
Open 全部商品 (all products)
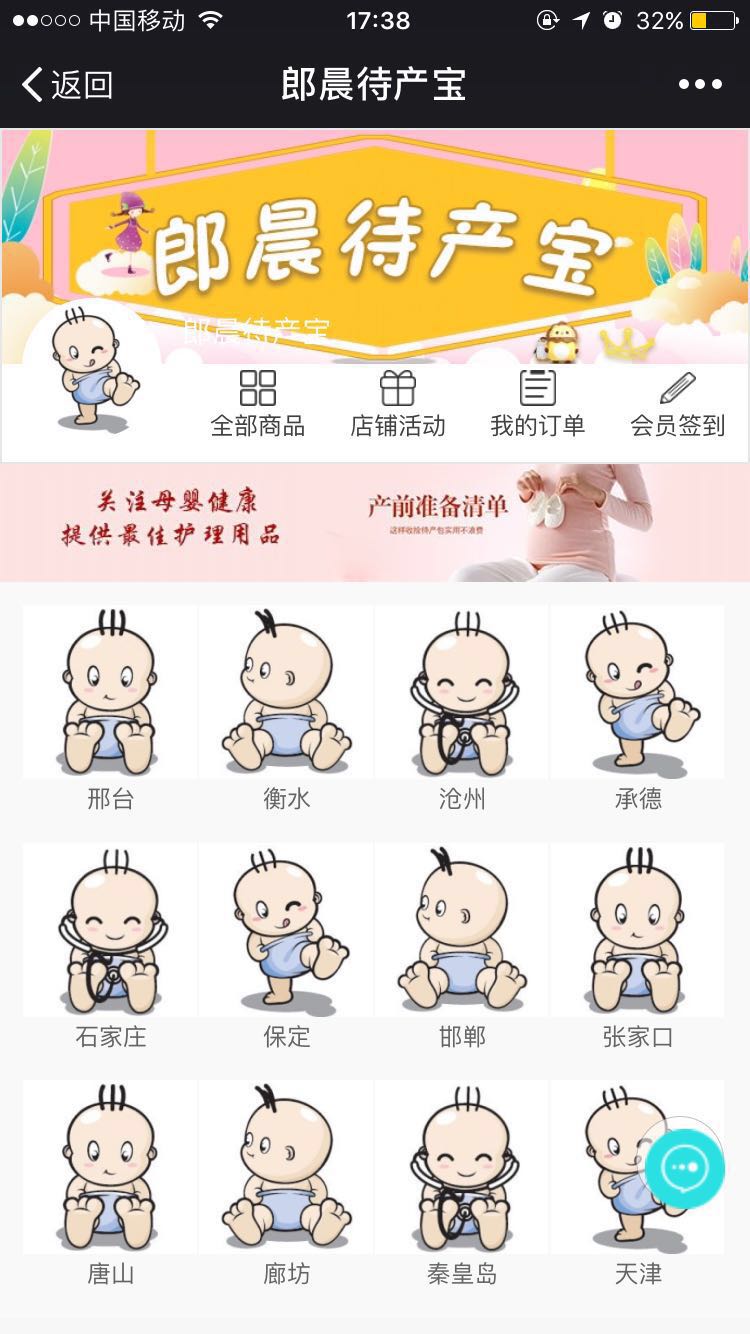[x=257, y=403]
